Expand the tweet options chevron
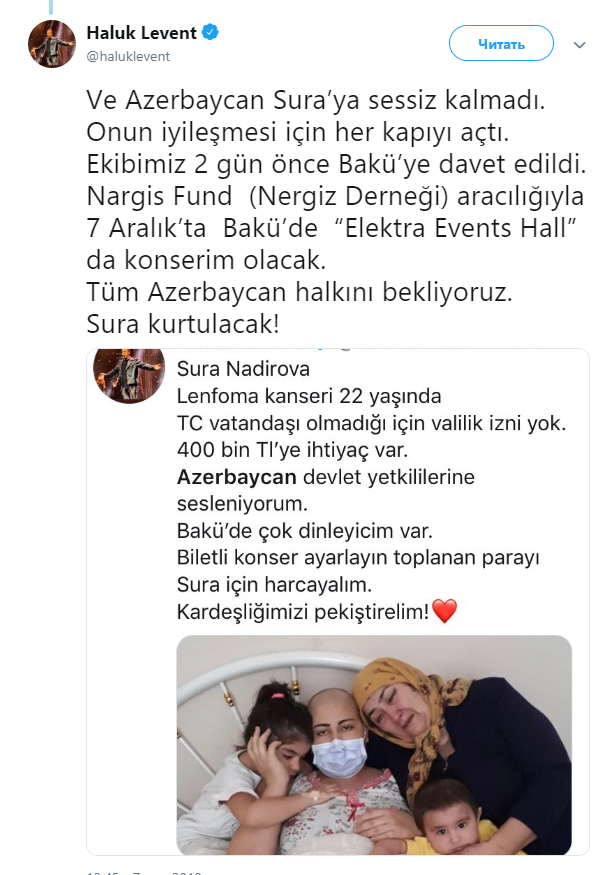The width and height of the screenshot is (611, 875). point(578,45)
